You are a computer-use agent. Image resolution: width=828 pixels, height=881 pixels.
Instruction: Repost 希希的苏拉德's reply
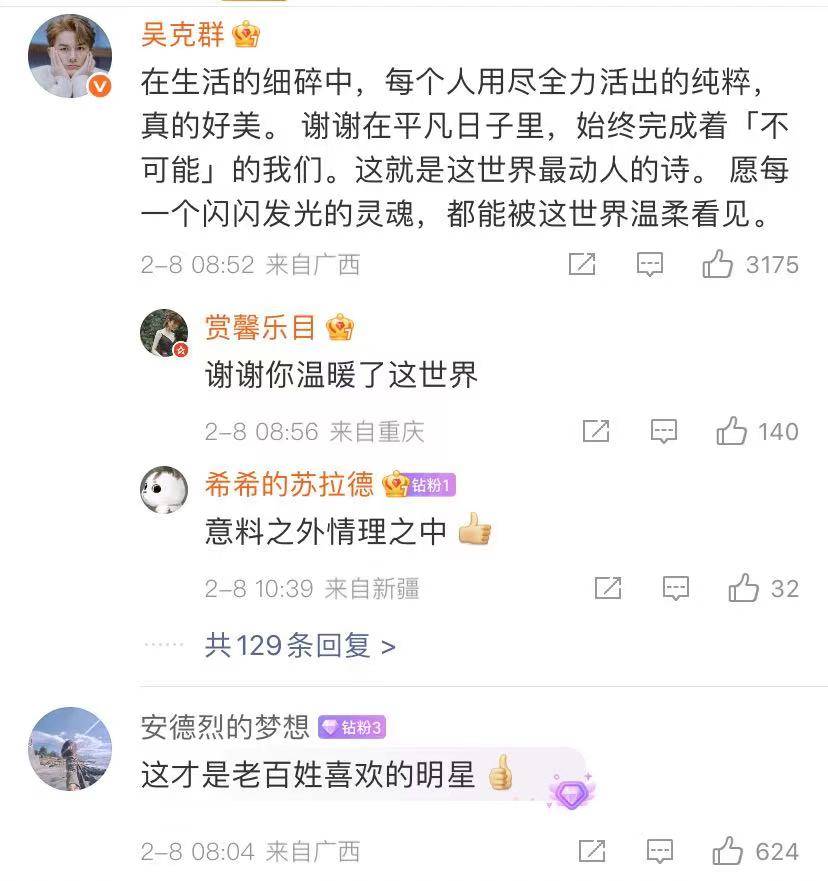point(608,588)
